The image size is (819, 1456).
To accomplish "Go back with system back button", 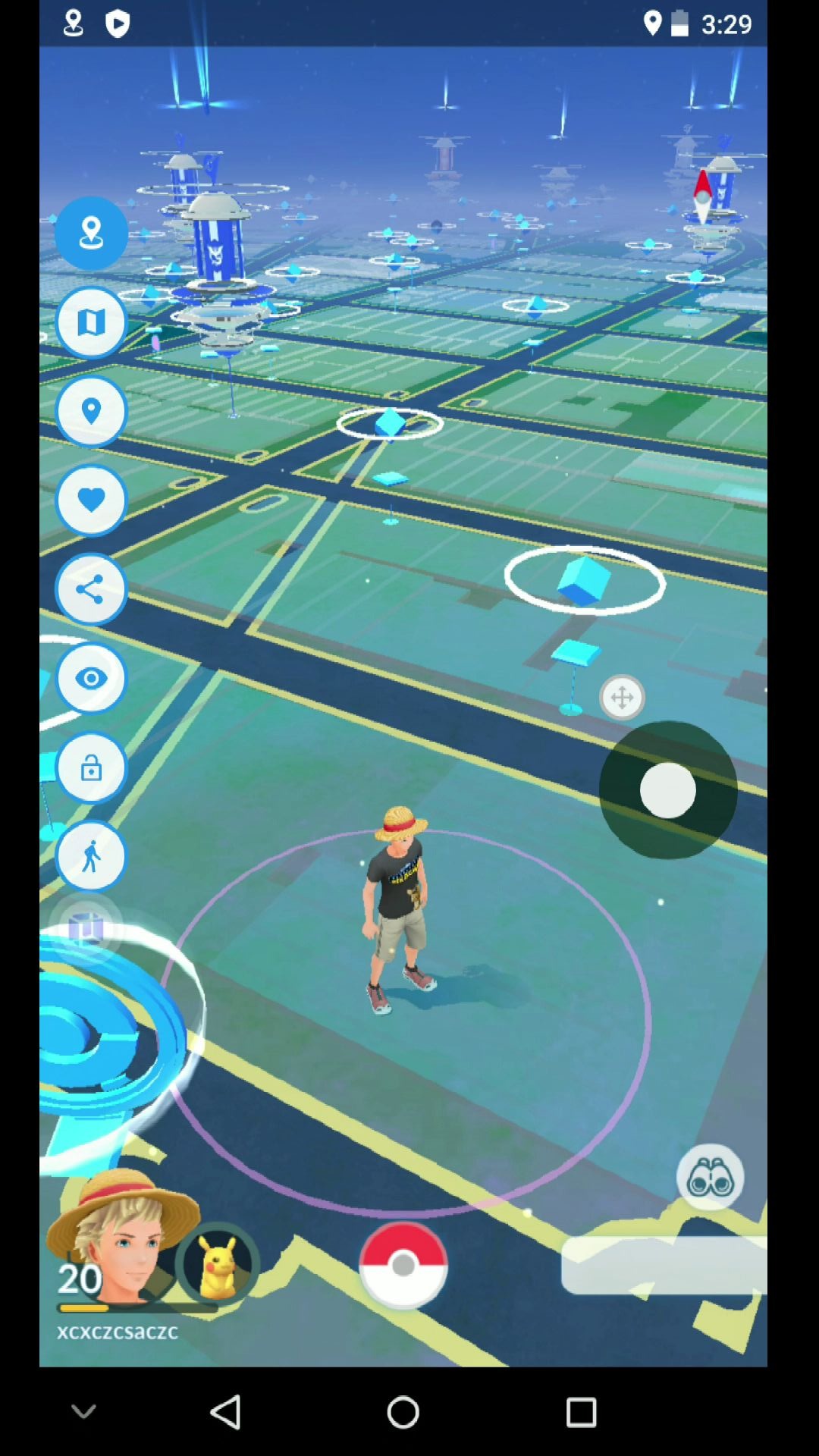I will (x=226, y=1412).
